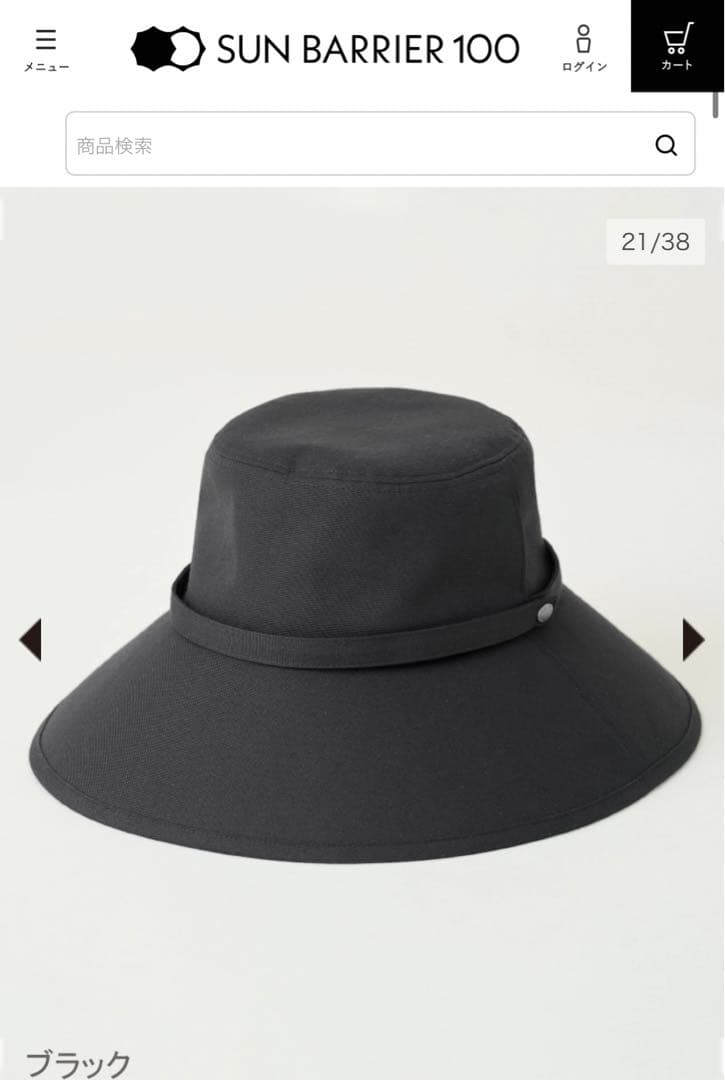This screenshot has height=1080, width=725.
Task: Open the メニュー hamburger menu
Action: pos(46,48)
